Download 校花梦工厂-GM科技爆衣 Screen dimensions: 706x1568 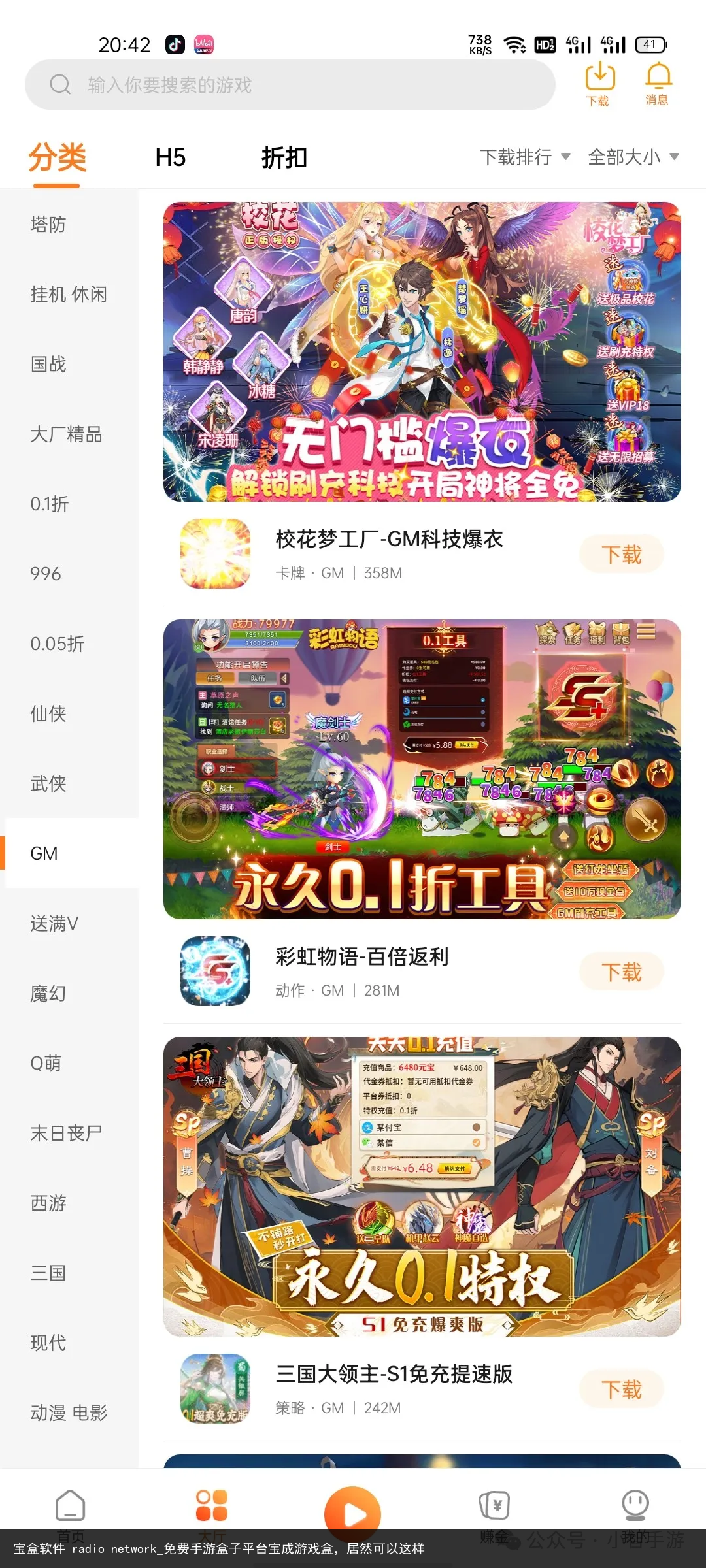click(621, 555)
